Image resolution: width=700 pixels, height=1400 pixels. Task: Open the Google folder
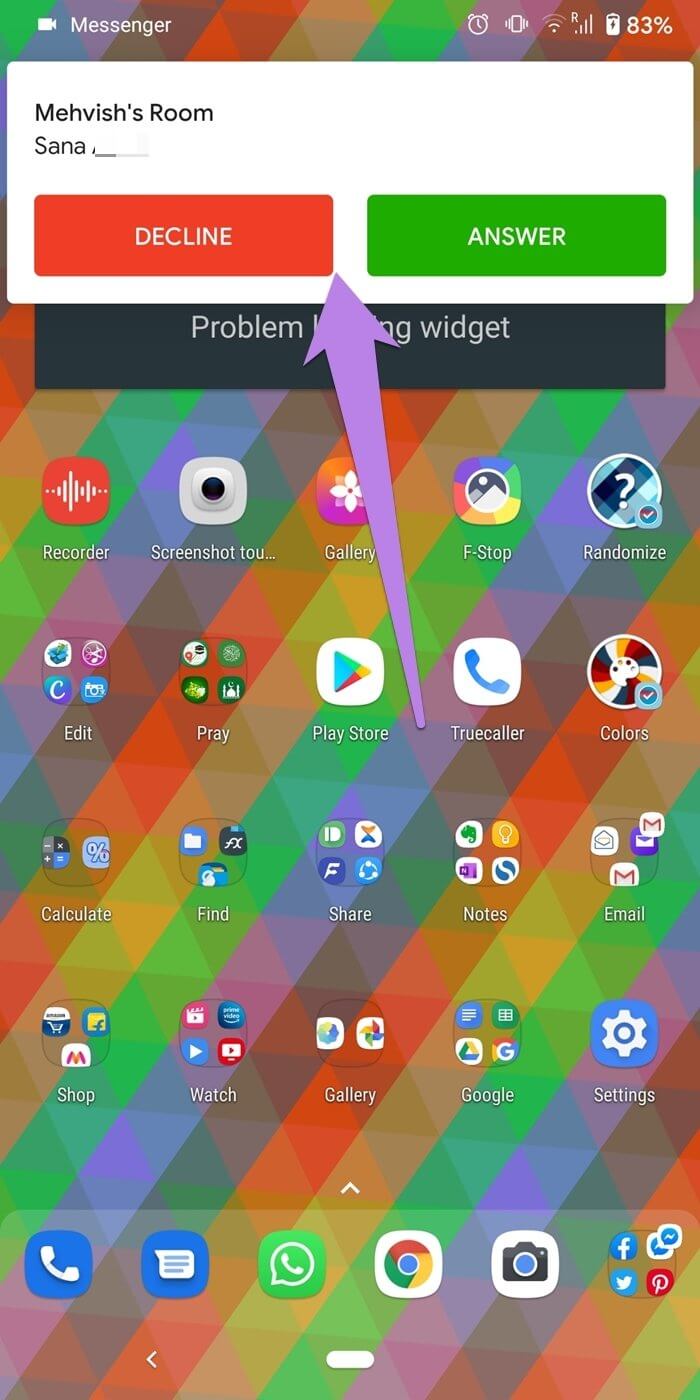[487, 1035]
